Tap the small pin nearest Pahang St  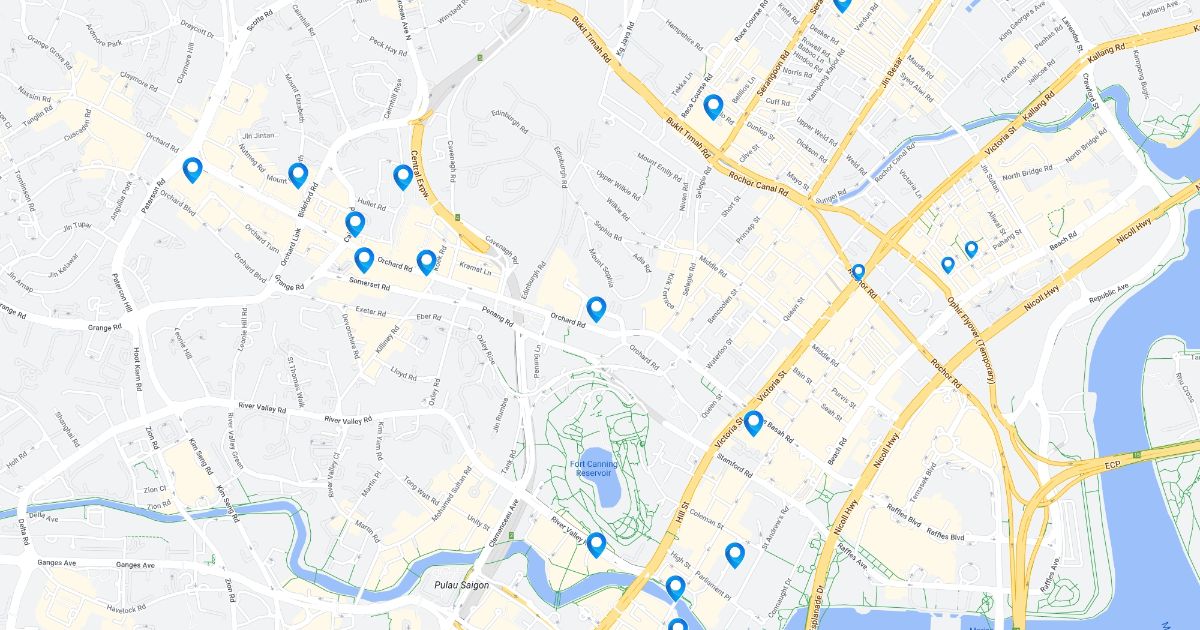[x=971, y=249]
